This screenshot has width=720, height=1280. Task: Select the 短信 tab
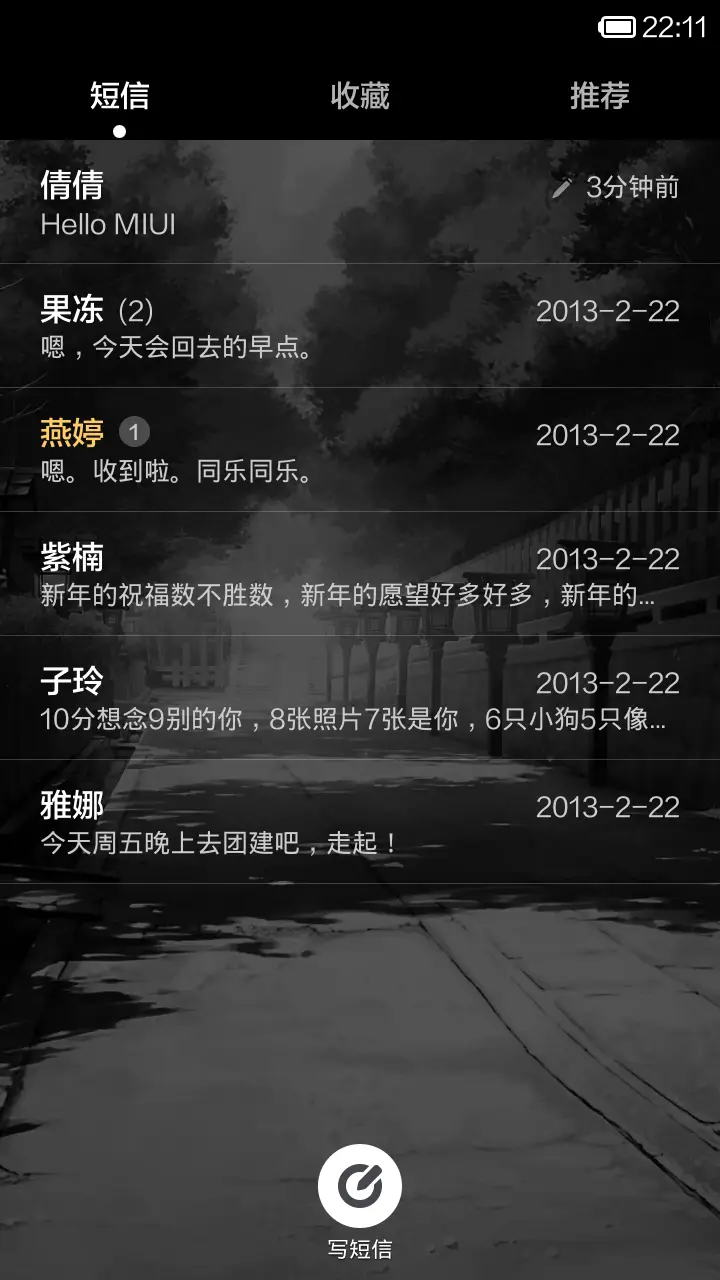[118, 95]
